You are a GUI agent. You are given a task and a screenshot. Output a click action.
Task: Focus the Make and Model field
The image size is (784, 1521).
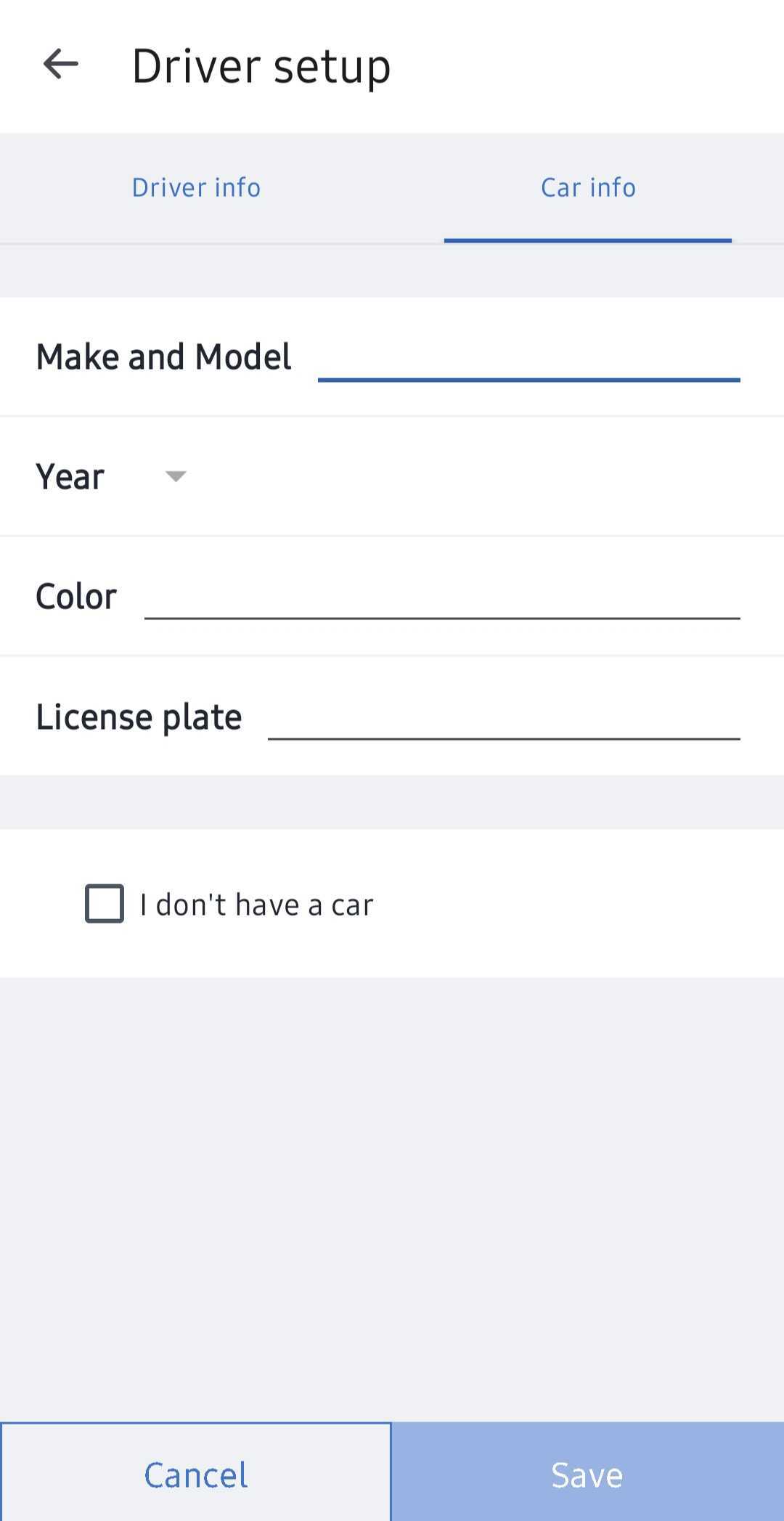pyautogui.click(x=528, y=359)
